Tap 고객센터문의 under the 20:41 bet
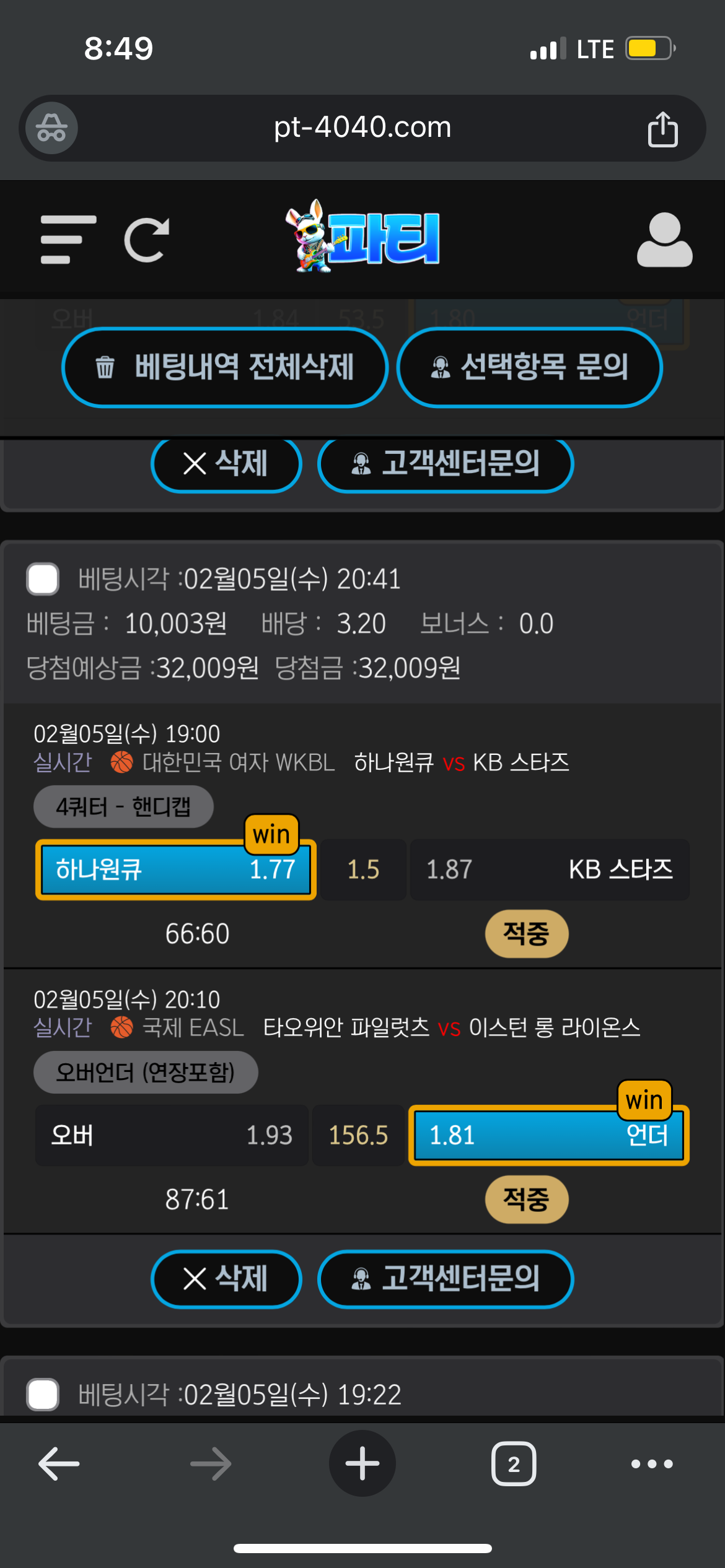725x1568 pixels. tap(446, 1279)
